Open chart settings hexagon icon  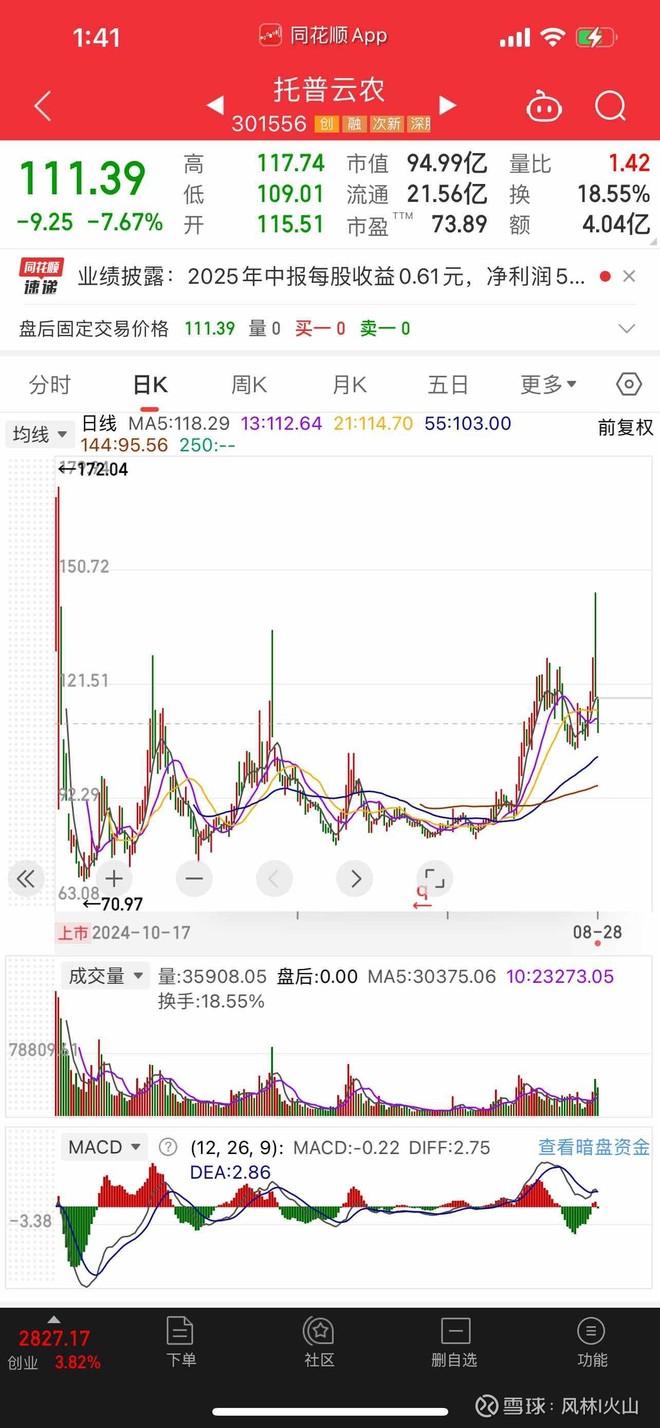click(628, 385)
